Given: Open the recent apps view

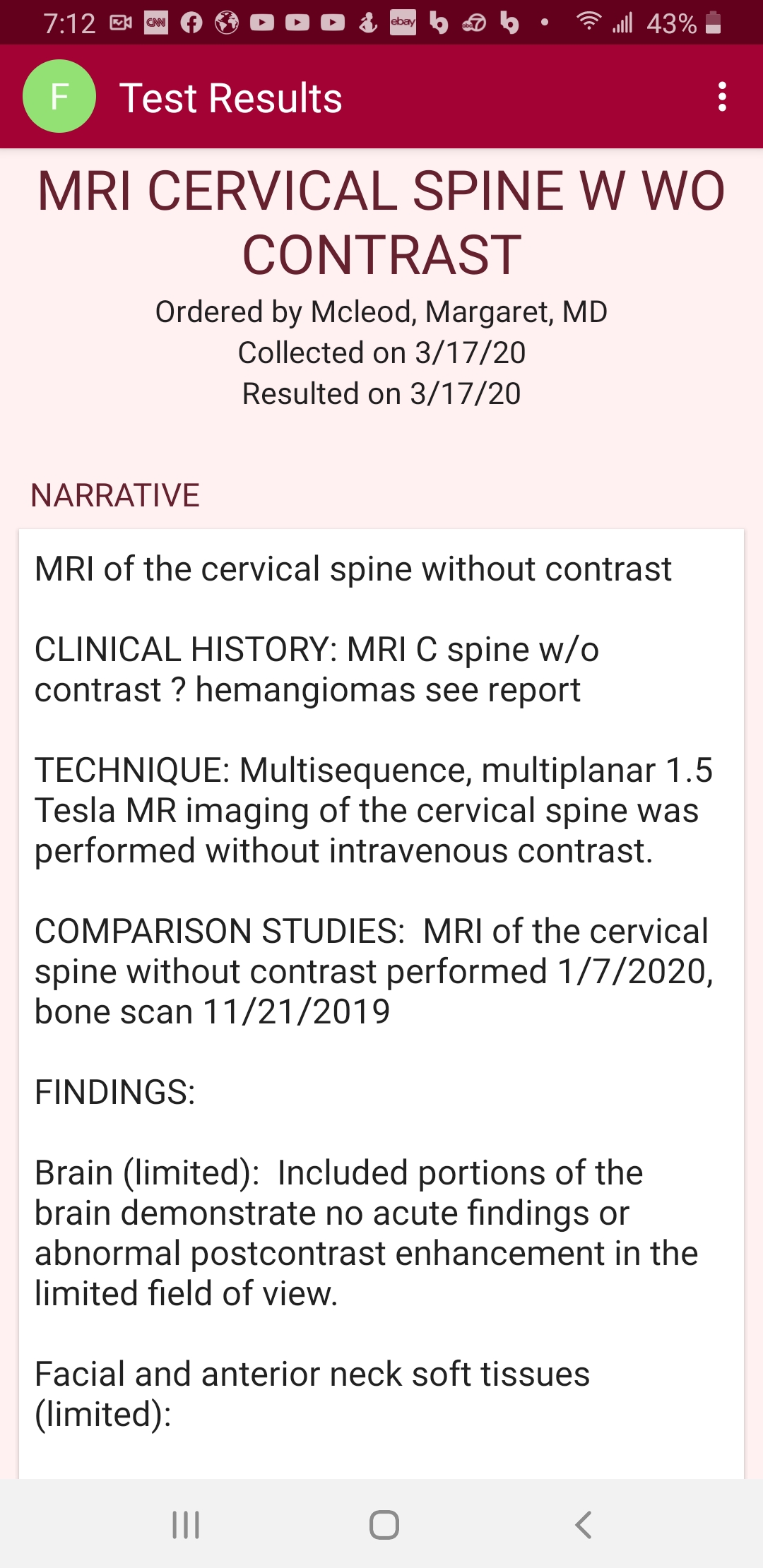Looking at the screenshot, I should point(186,1525).
